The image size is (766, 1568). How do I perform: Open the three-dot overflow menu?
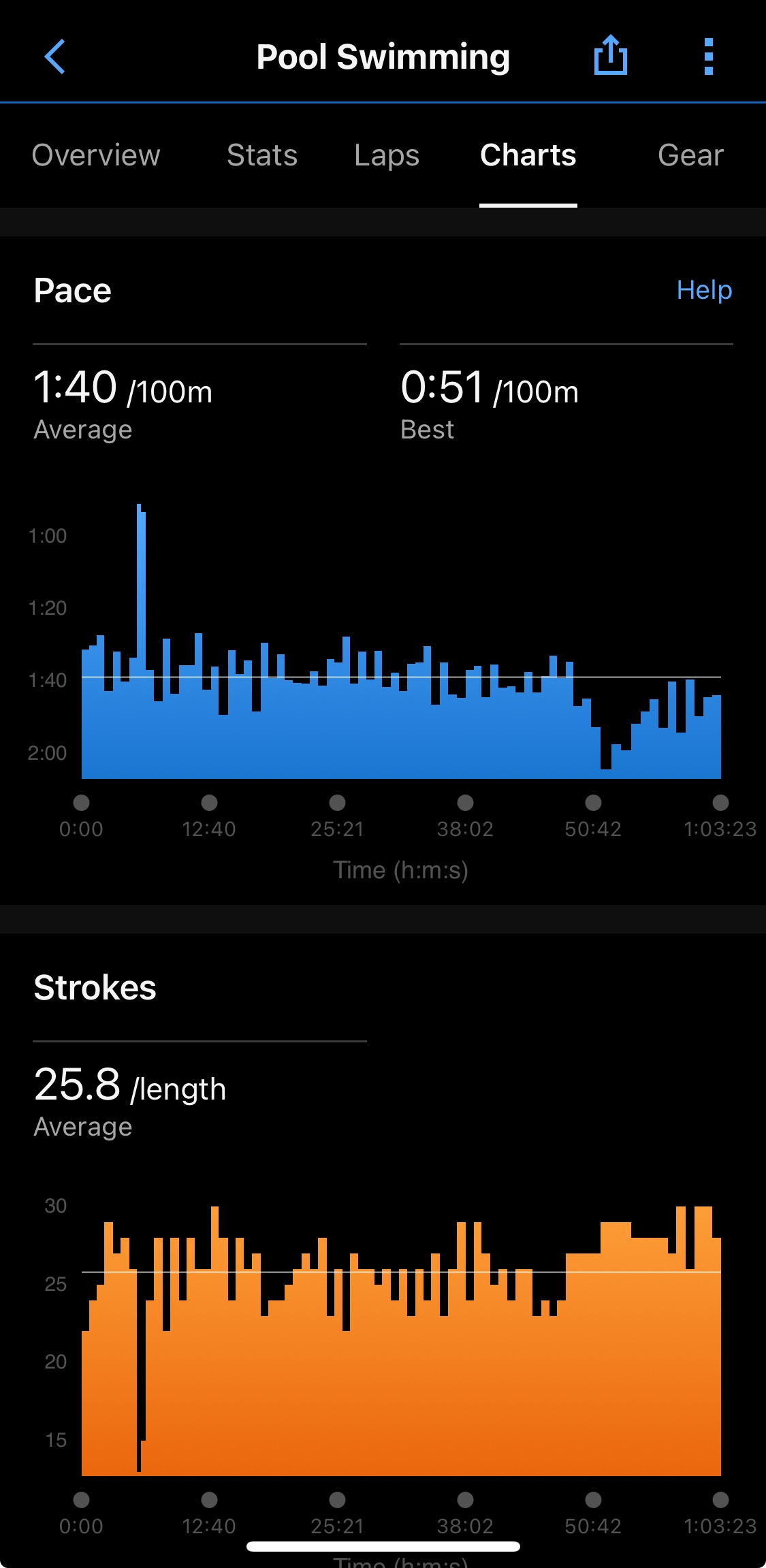click(708, 57)
